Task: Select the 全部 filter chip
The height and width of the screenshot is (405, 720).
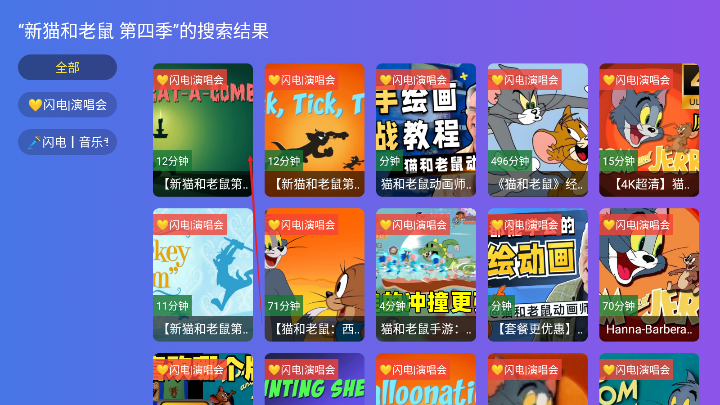Action: coord(67,67)
